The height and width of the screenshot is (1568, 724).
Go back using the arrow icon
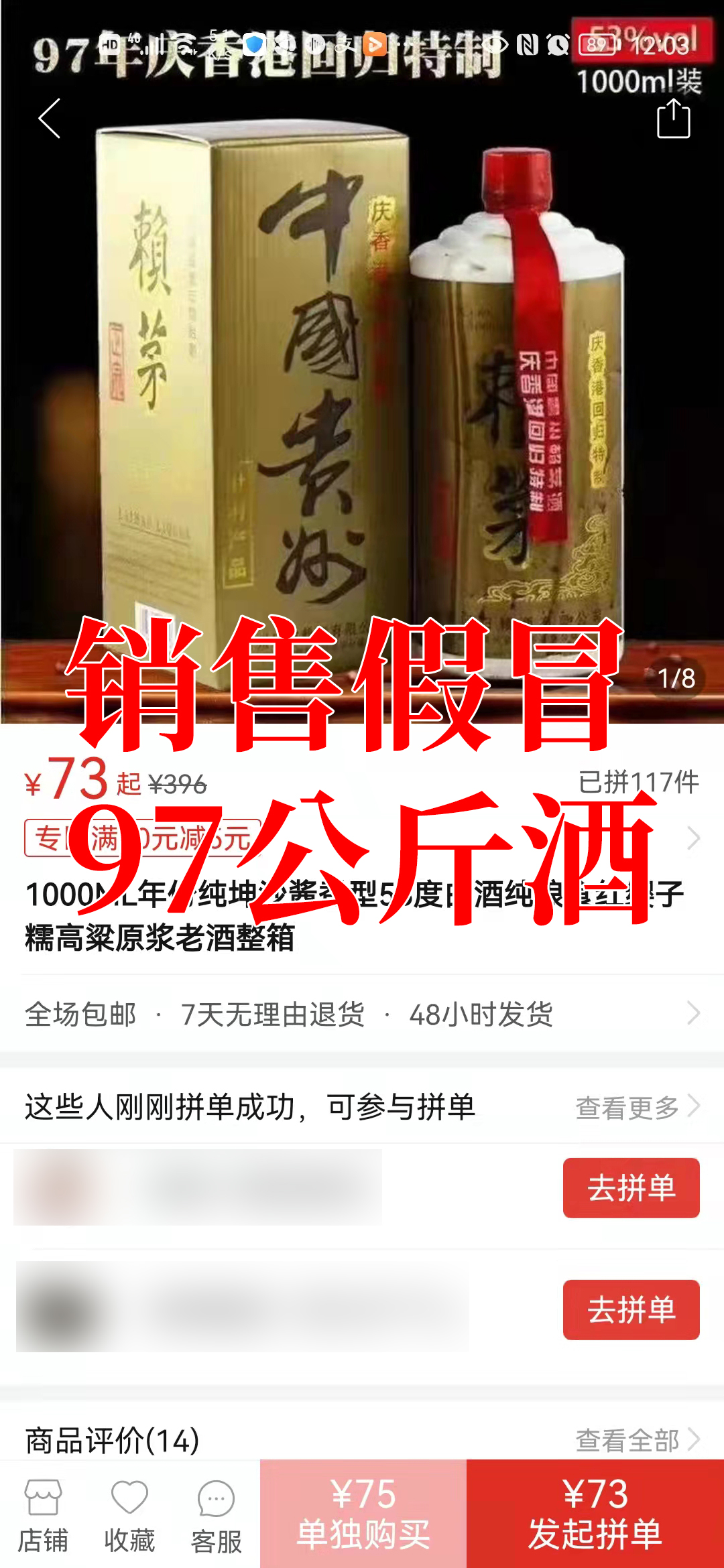click(50, 119)
